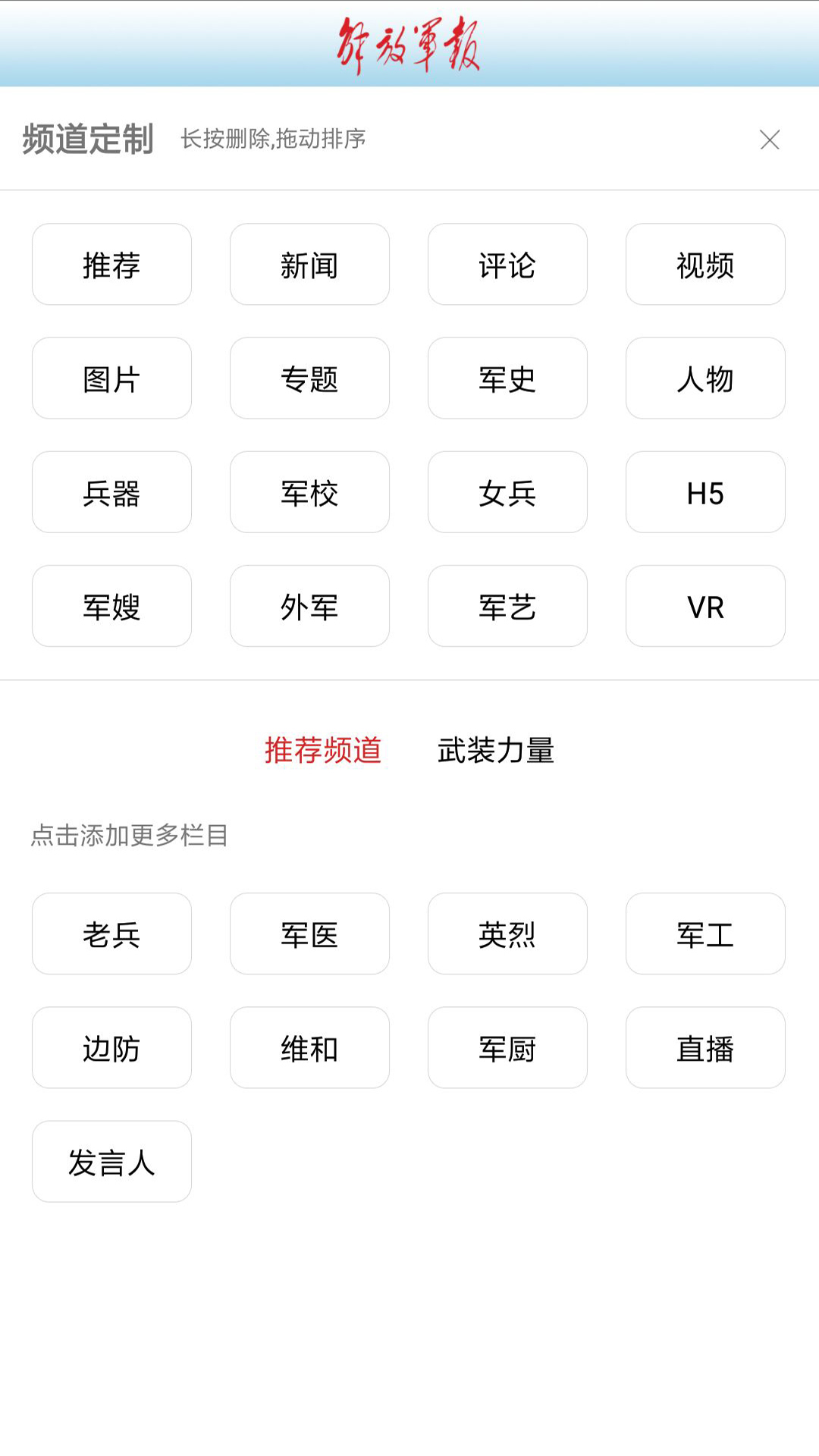Open the 推荐 channel
This screenshot has height=1456, width=819.
click(111, 264)
